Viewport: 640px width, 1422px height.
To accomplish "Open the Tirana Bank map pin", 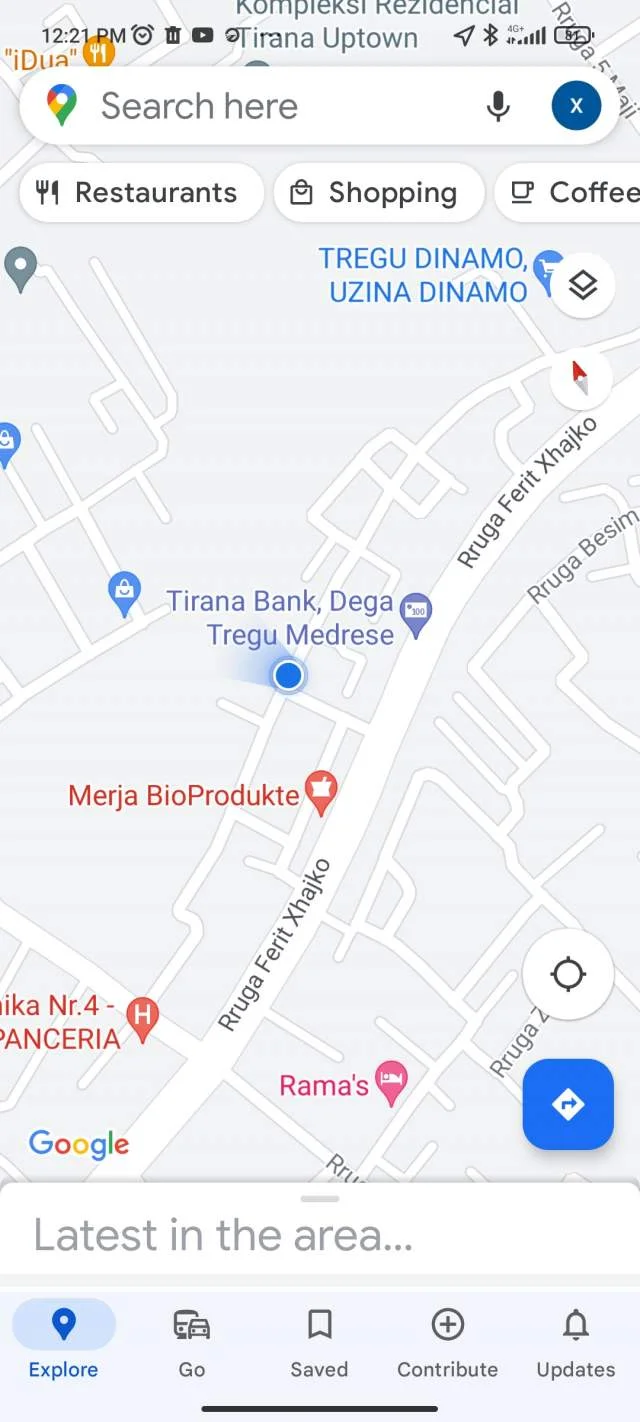I will coord(416,613).
